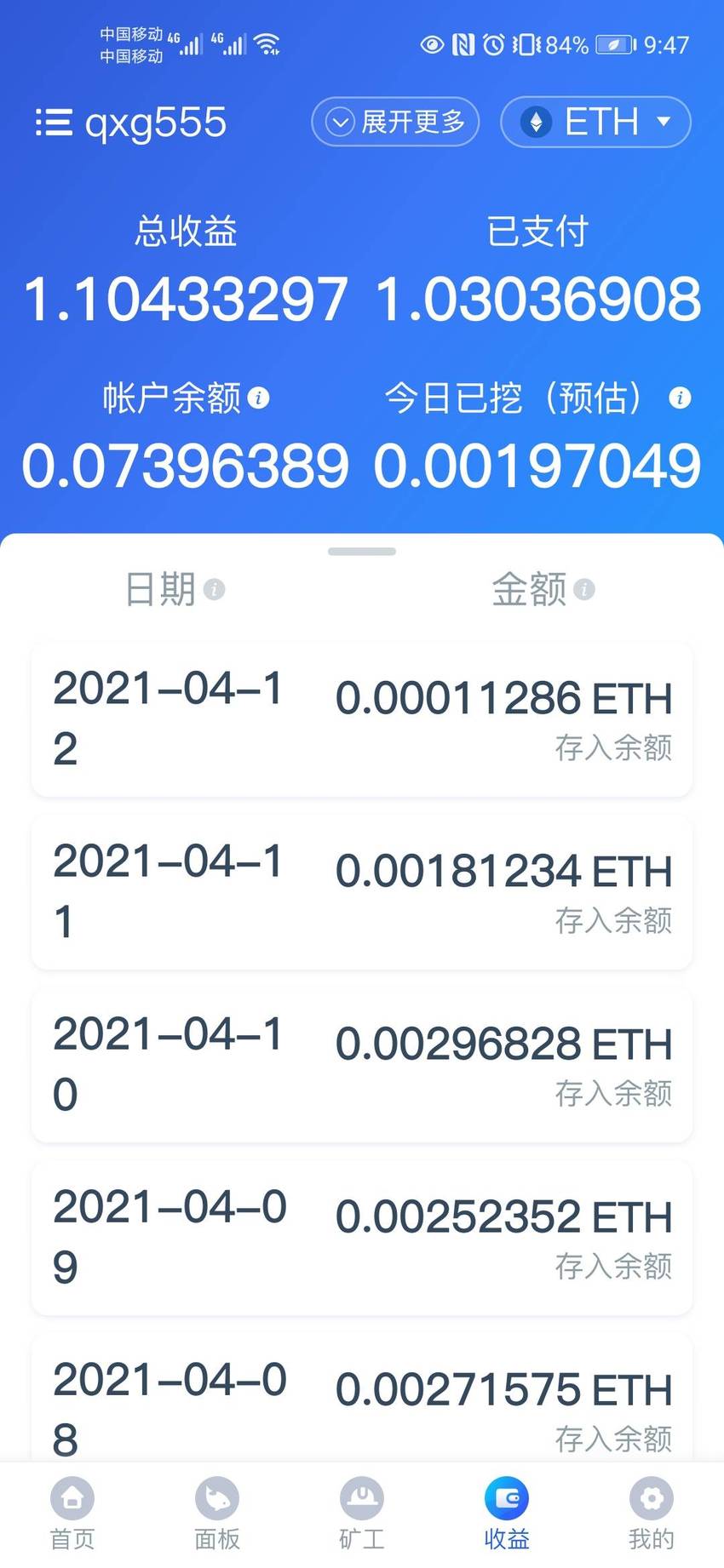Open the ETH coin dropdown

point(595,122)
